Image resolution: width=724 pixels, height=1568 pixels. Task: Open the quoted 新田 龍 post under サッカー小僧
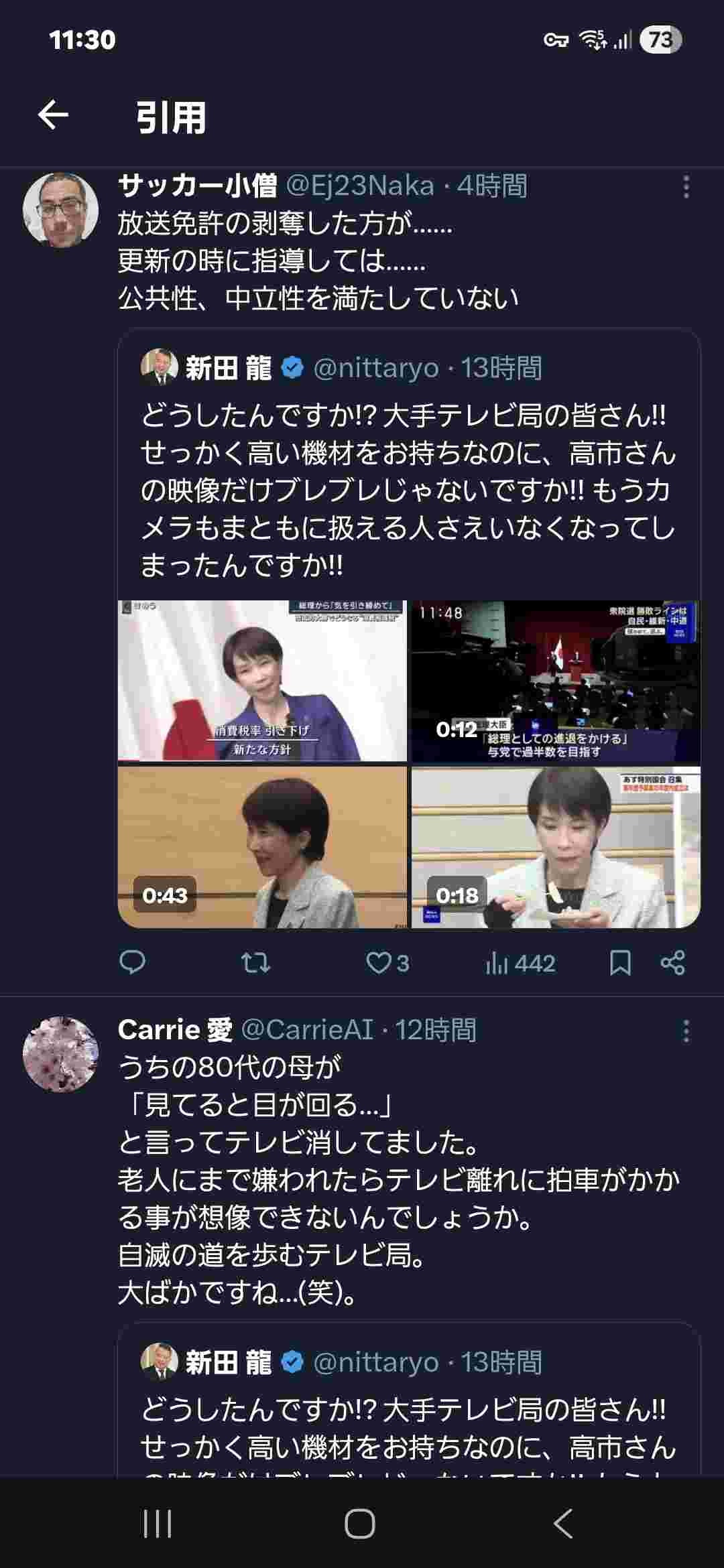pyautogui.click(x=408, y=469)
